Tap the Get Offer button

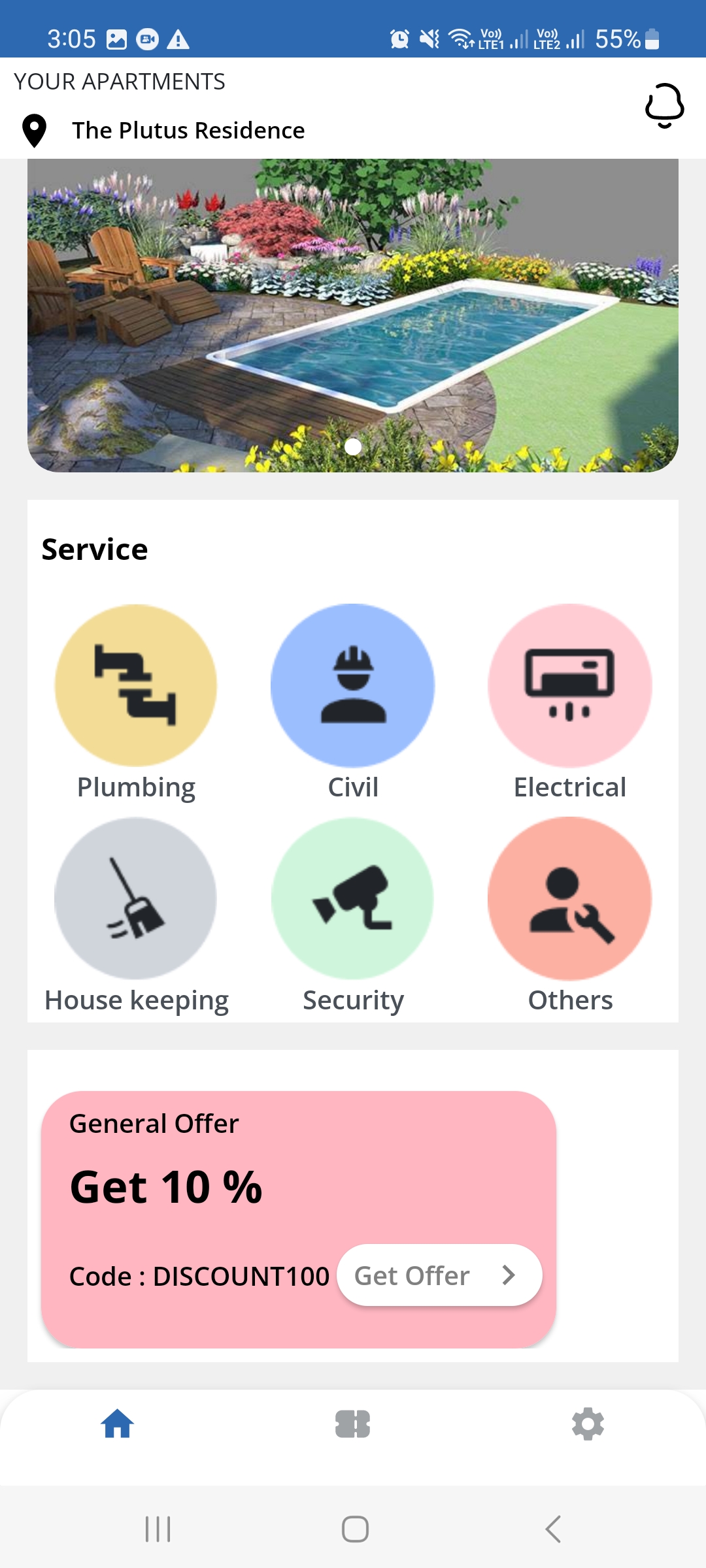point(439,1275)
